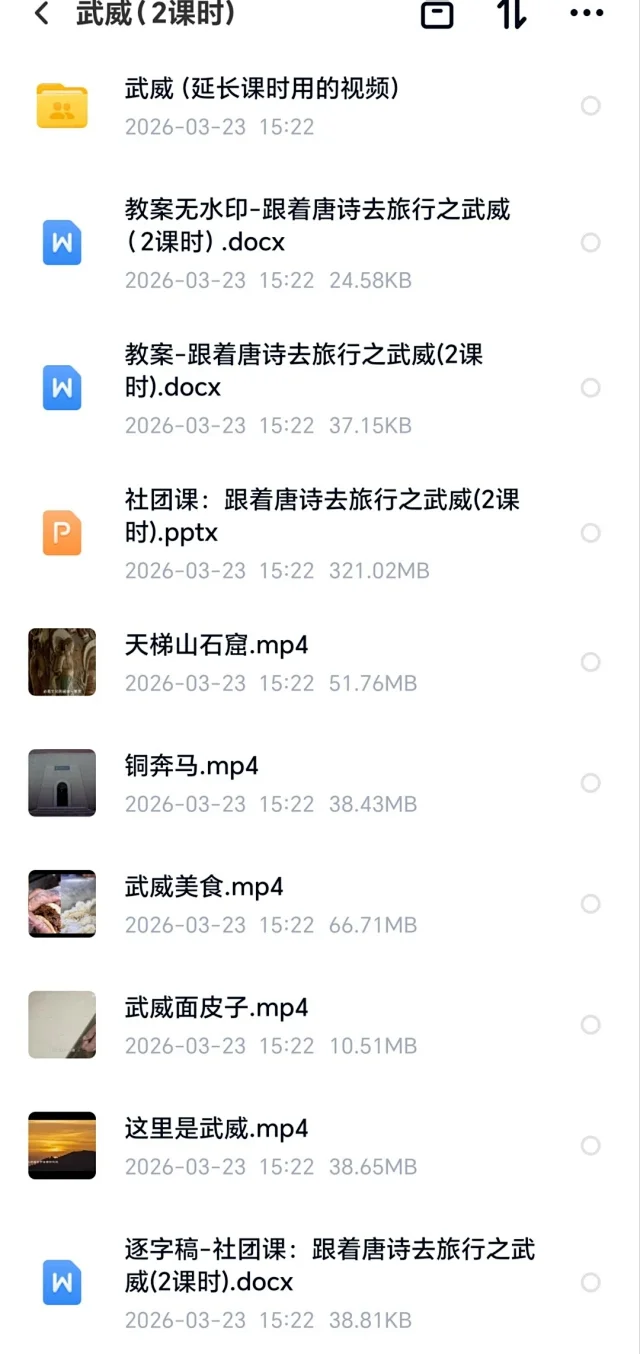
Task: Open the 社团课 pptx presentation
Action: coord(321,533)
